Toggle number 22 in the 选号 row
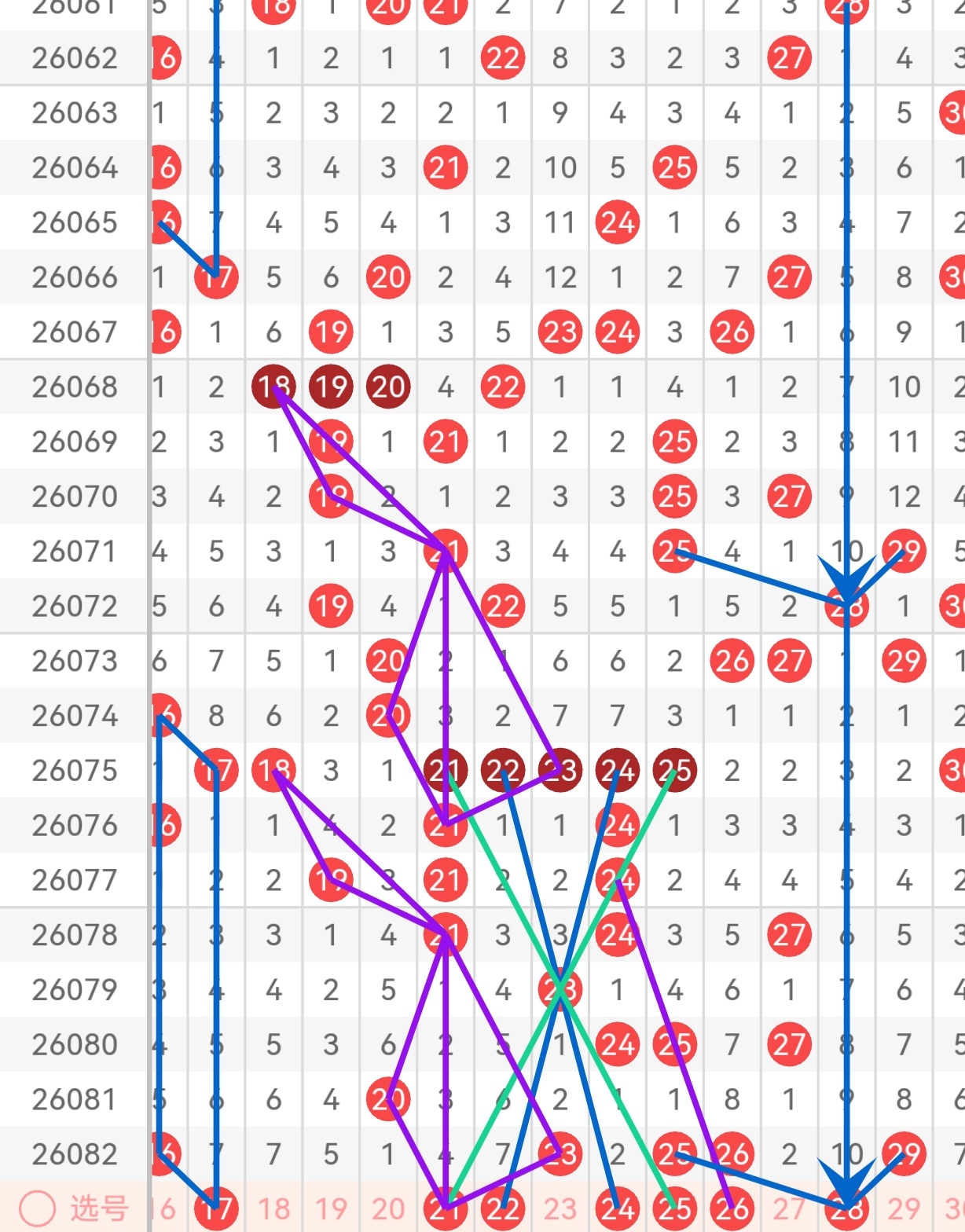Screen dimensions: 965x1232 [503, 1208]
